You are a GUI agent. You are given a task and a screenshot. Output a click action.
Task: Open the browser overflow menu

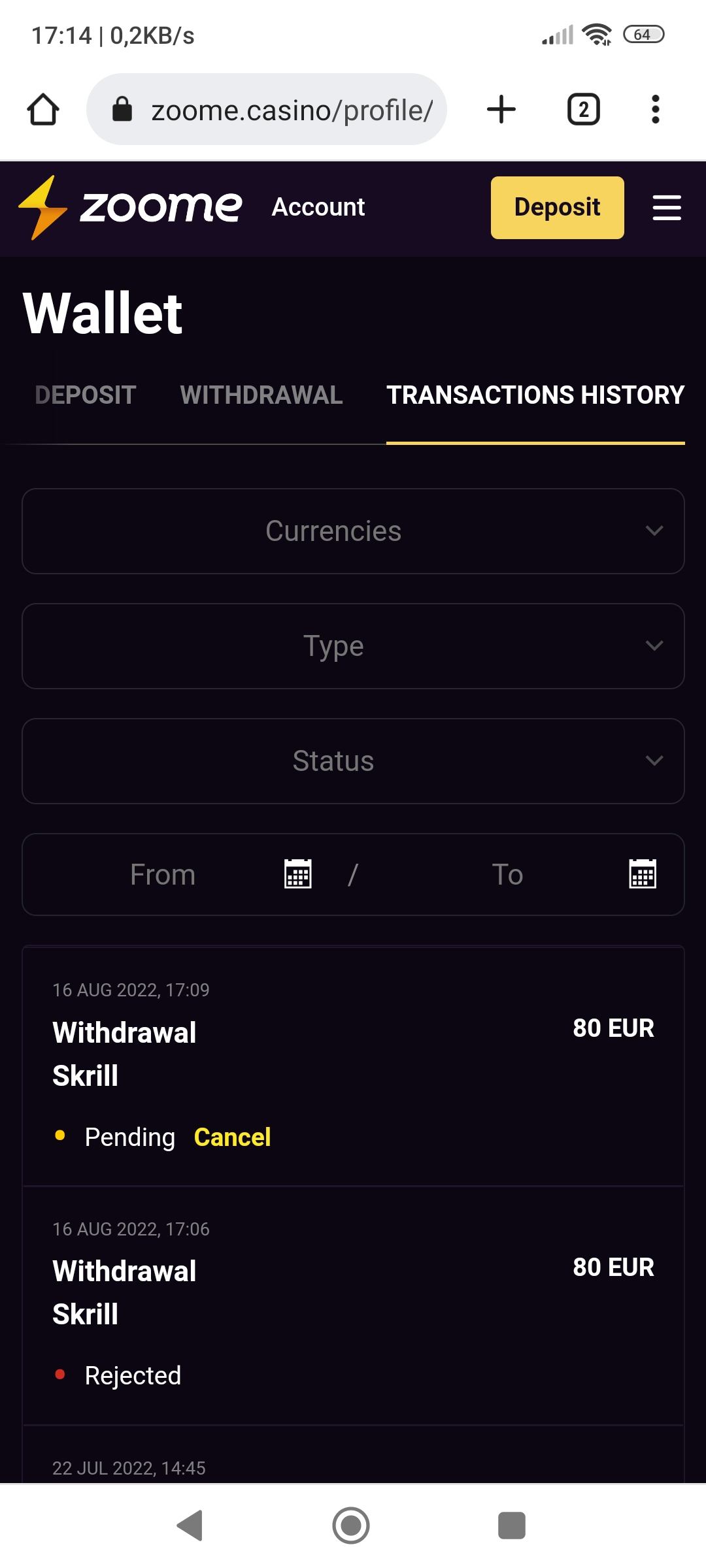(x=655, y=110)
